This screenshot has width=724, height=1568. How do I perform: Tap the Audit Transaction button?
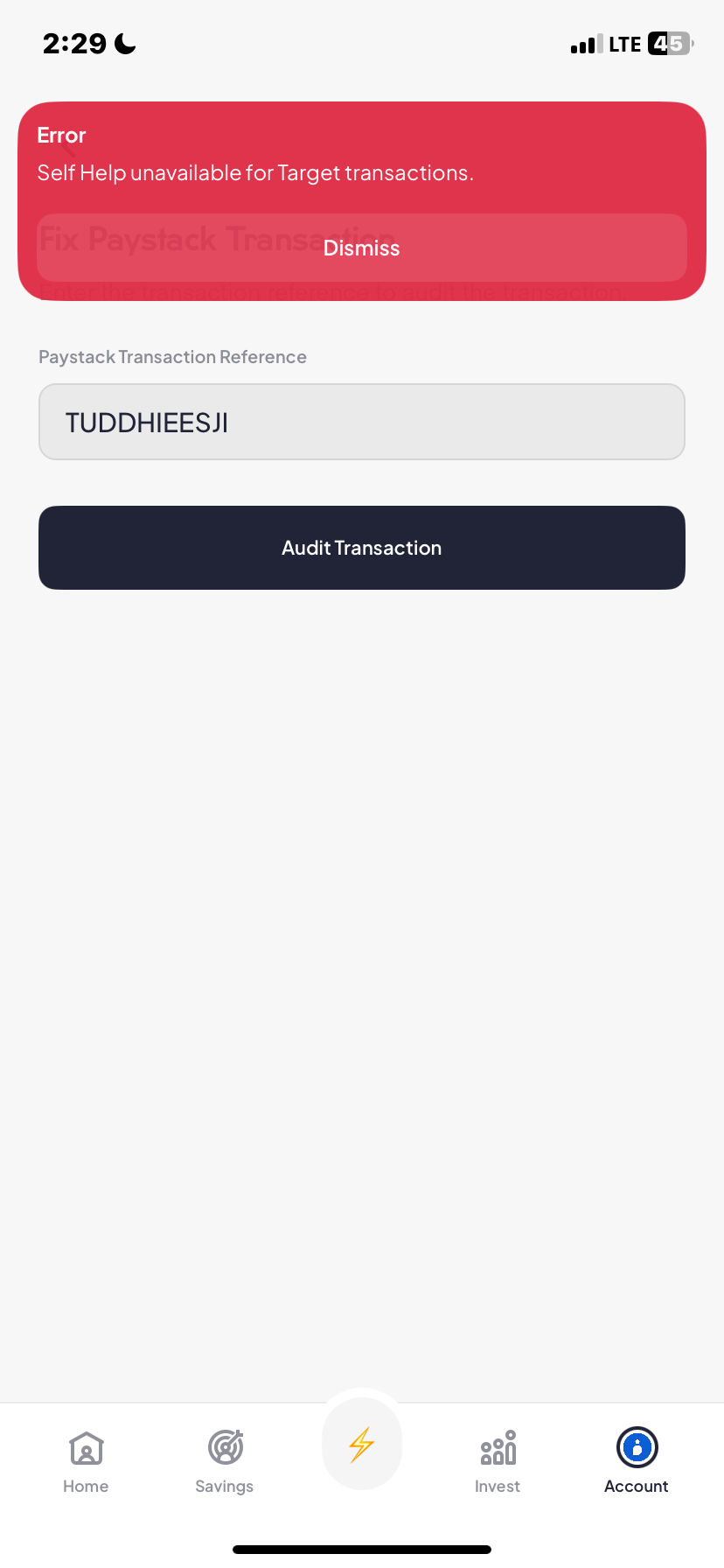[361, 548]
